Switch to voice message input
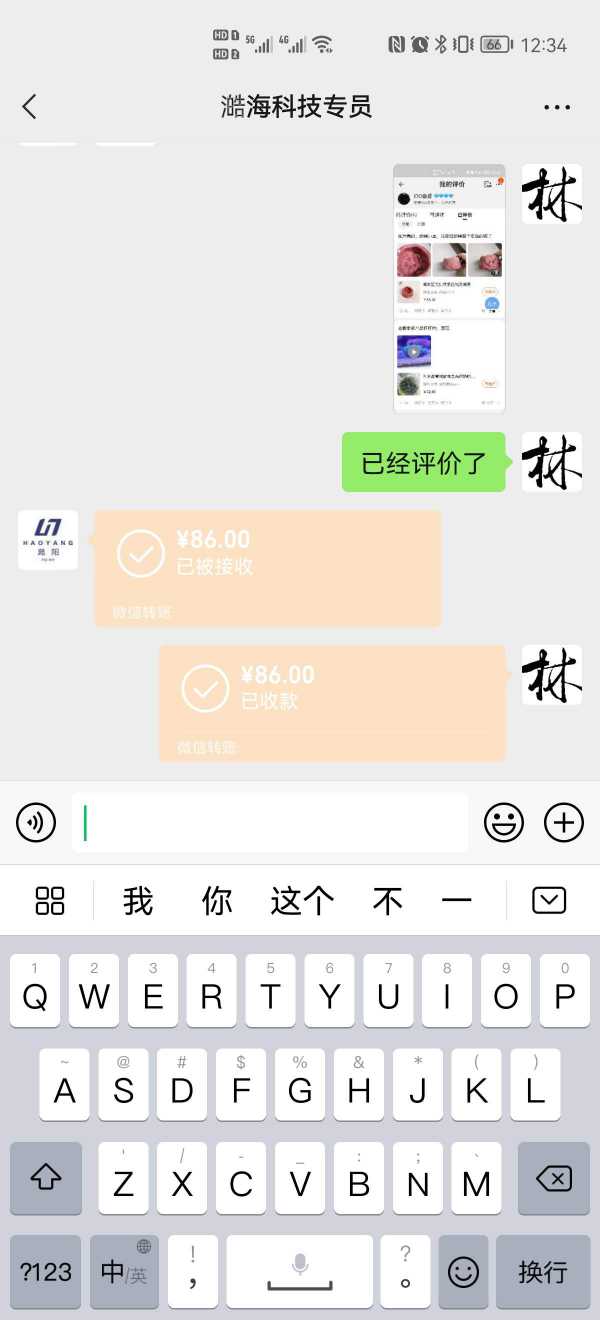This screenshot has height=1320, width=600. tap(36, 823)
